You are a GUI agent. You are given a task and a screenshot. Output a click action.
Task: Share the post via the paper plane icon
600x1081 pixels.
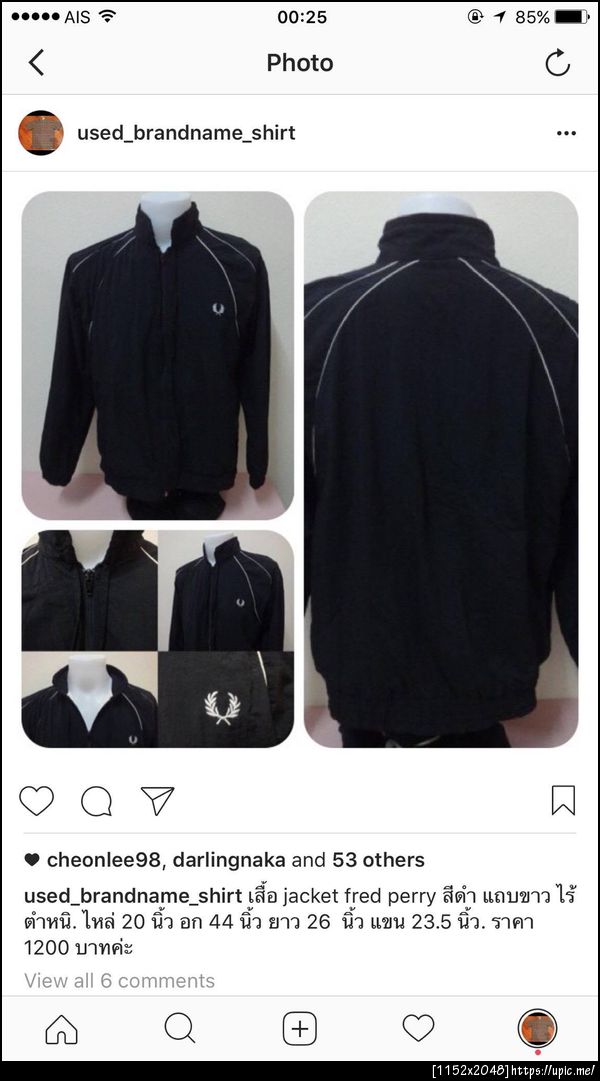pyautogui.click(x=157, y=800)
